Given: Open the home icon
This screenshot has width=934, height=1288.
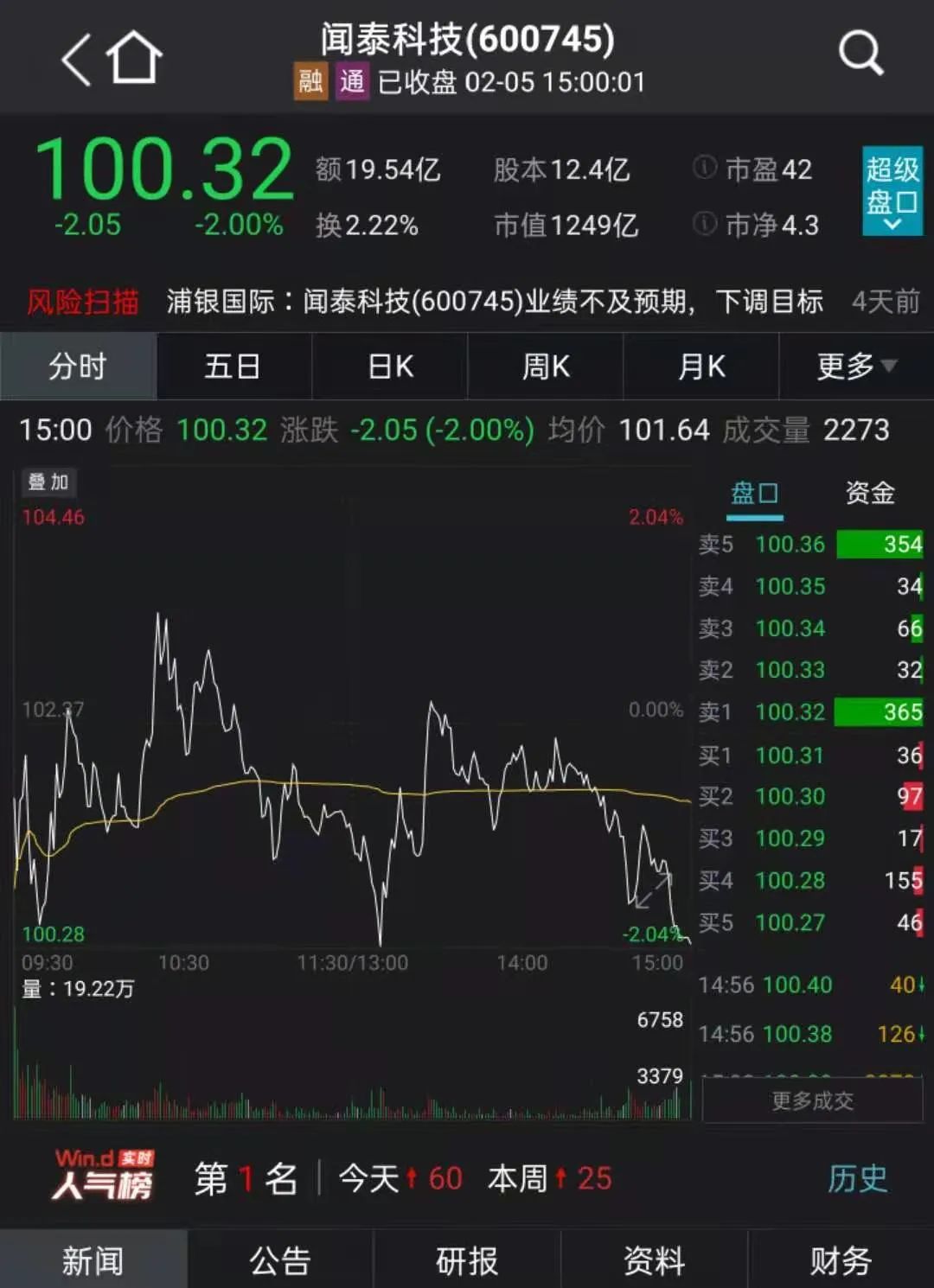Looking at the screenshot, I should (x=134, y=58).
